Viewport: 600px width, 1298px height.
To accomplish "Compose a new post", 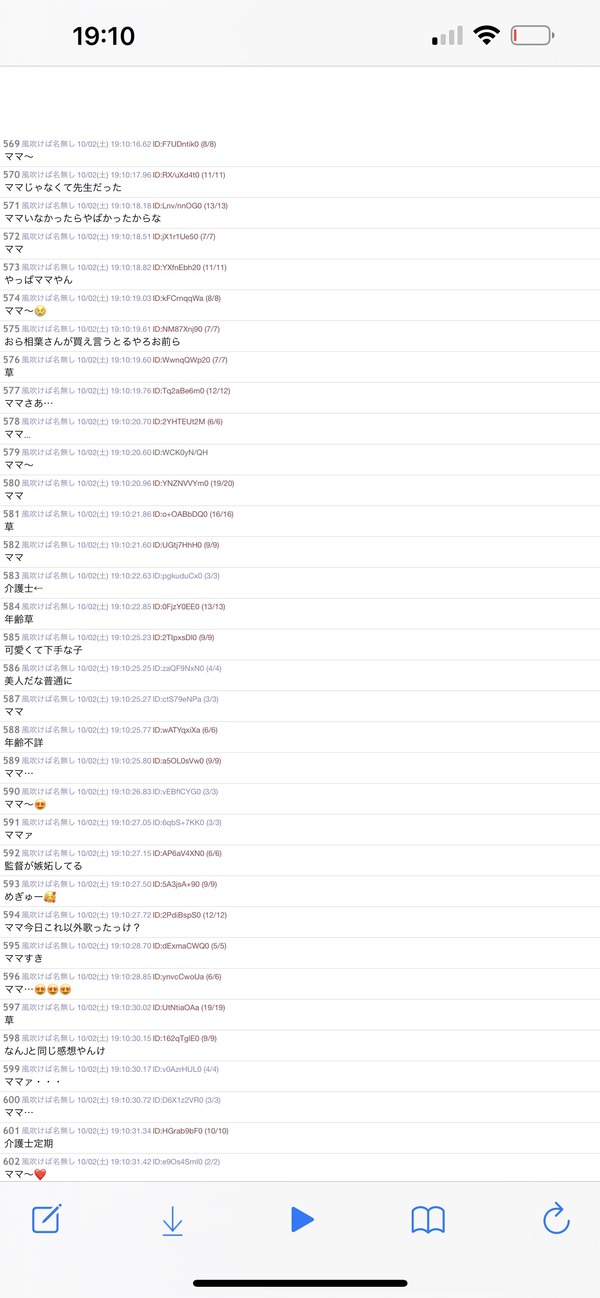I will pyautogui.click(x=47, y=1218).
